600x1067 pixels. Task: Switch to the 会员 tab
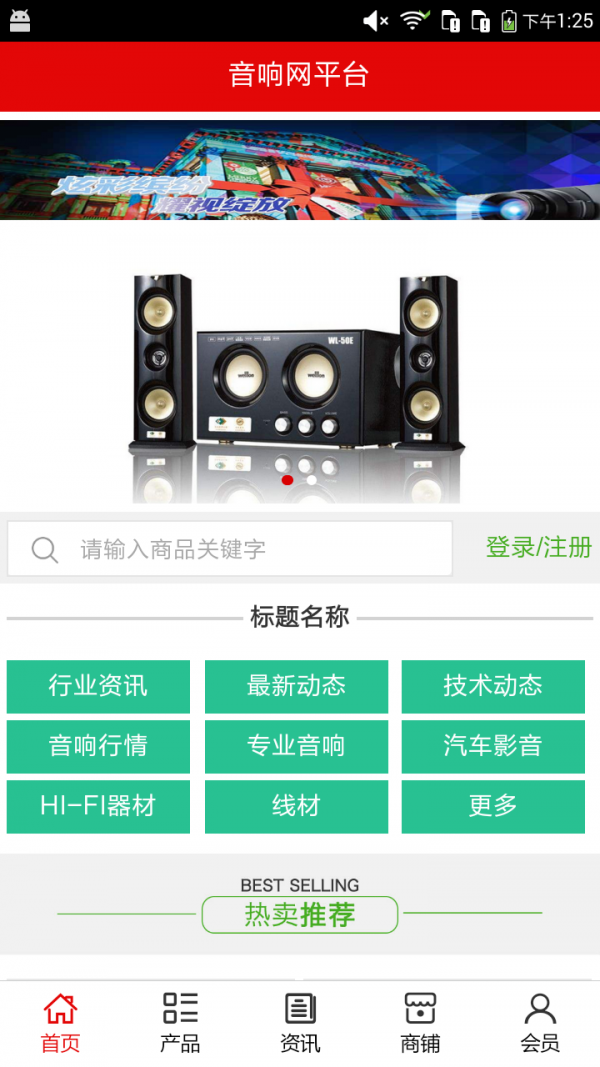tap(540, 1023)
